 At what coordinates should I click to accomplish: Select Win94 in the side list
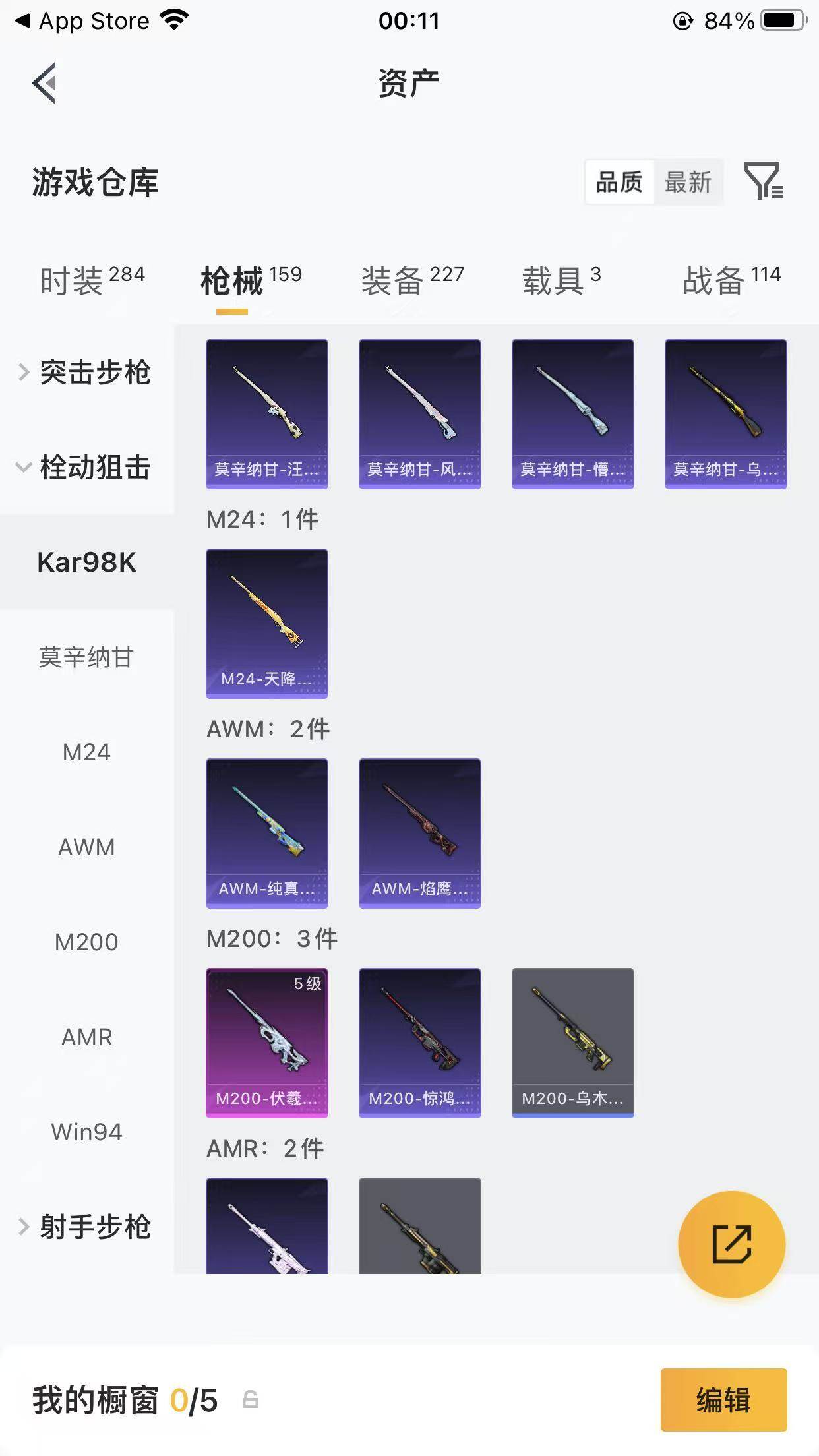pos(86,1132)
